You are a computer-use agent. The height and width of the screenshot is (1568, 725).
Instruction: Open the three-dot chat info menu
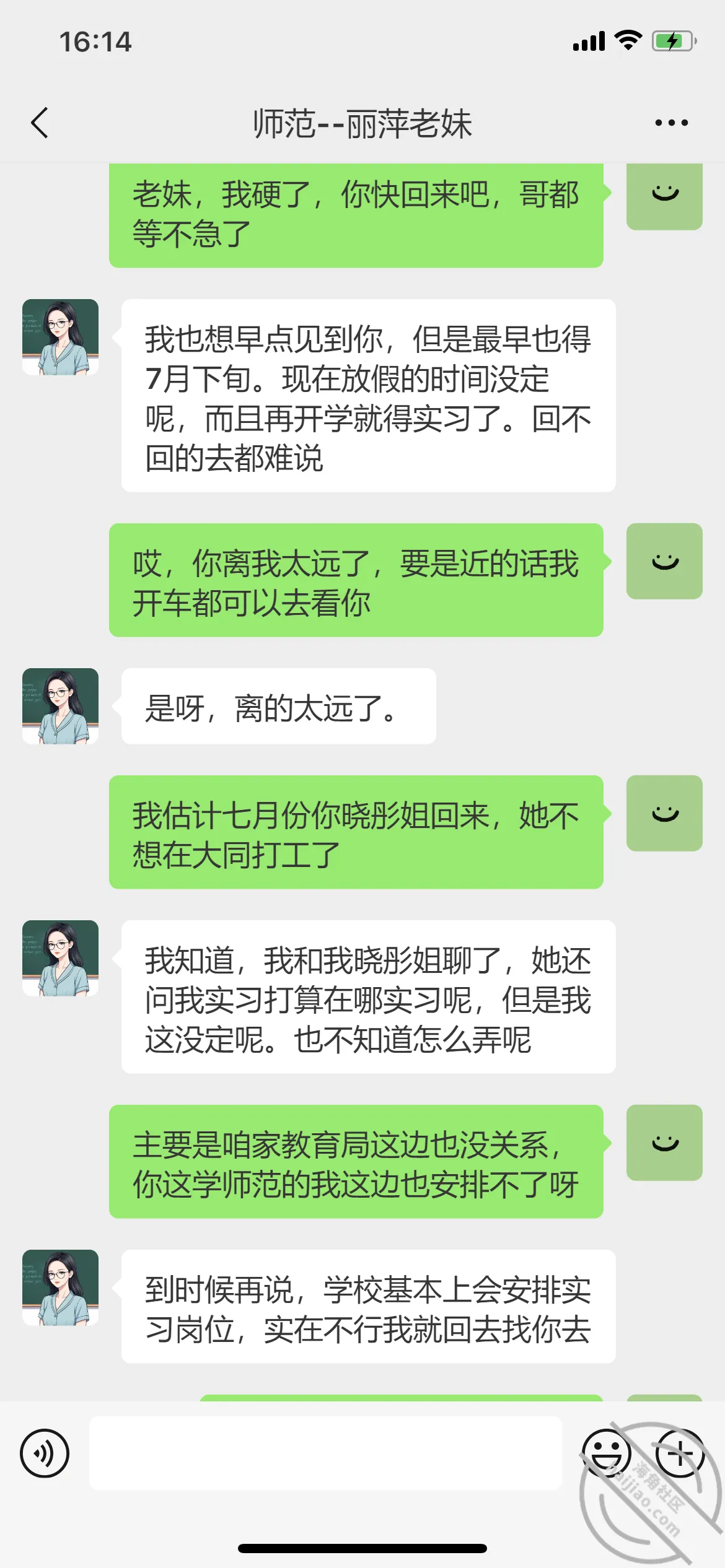point(672,123)
